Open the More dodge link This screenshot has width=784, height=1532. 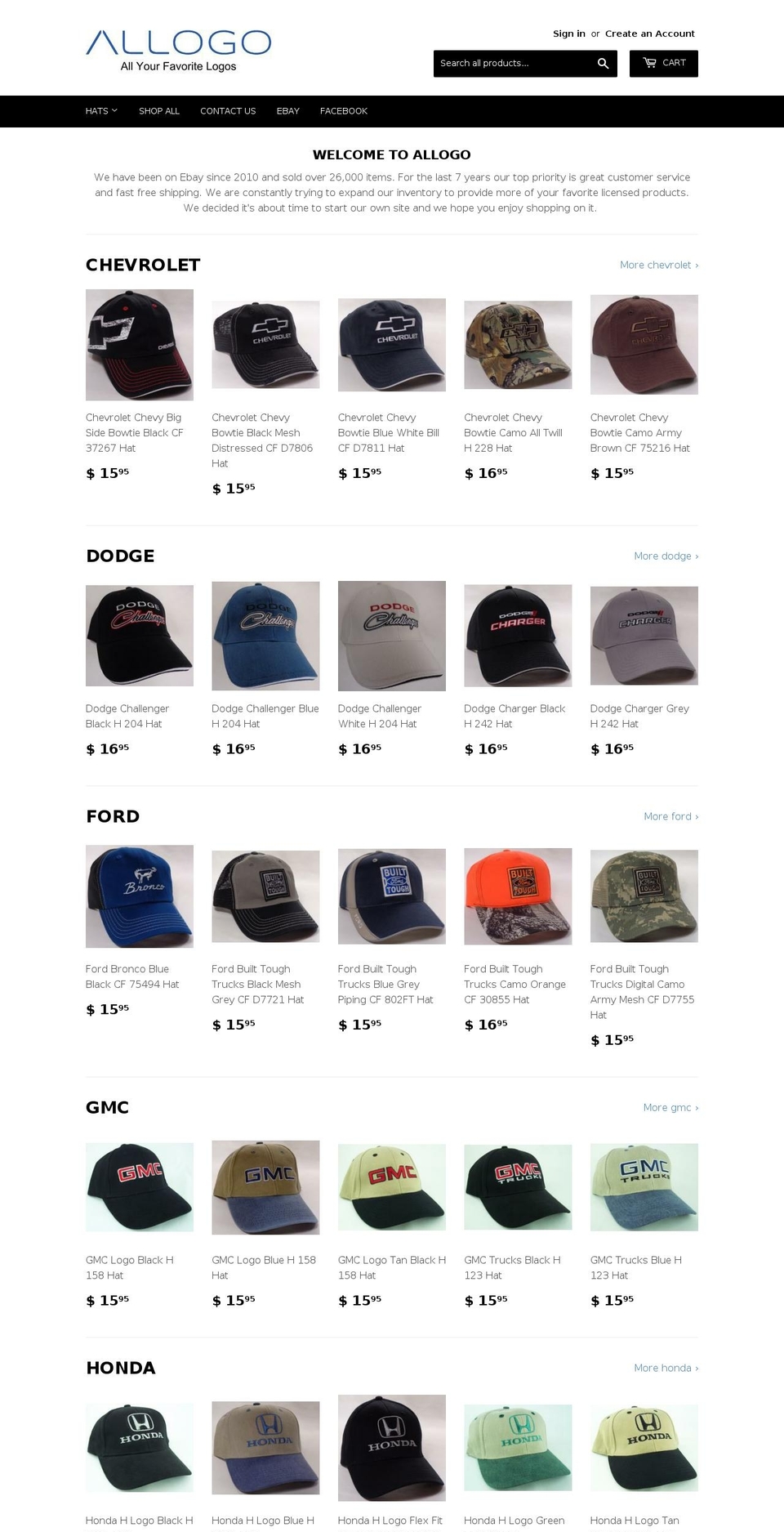tap(666, 556)
